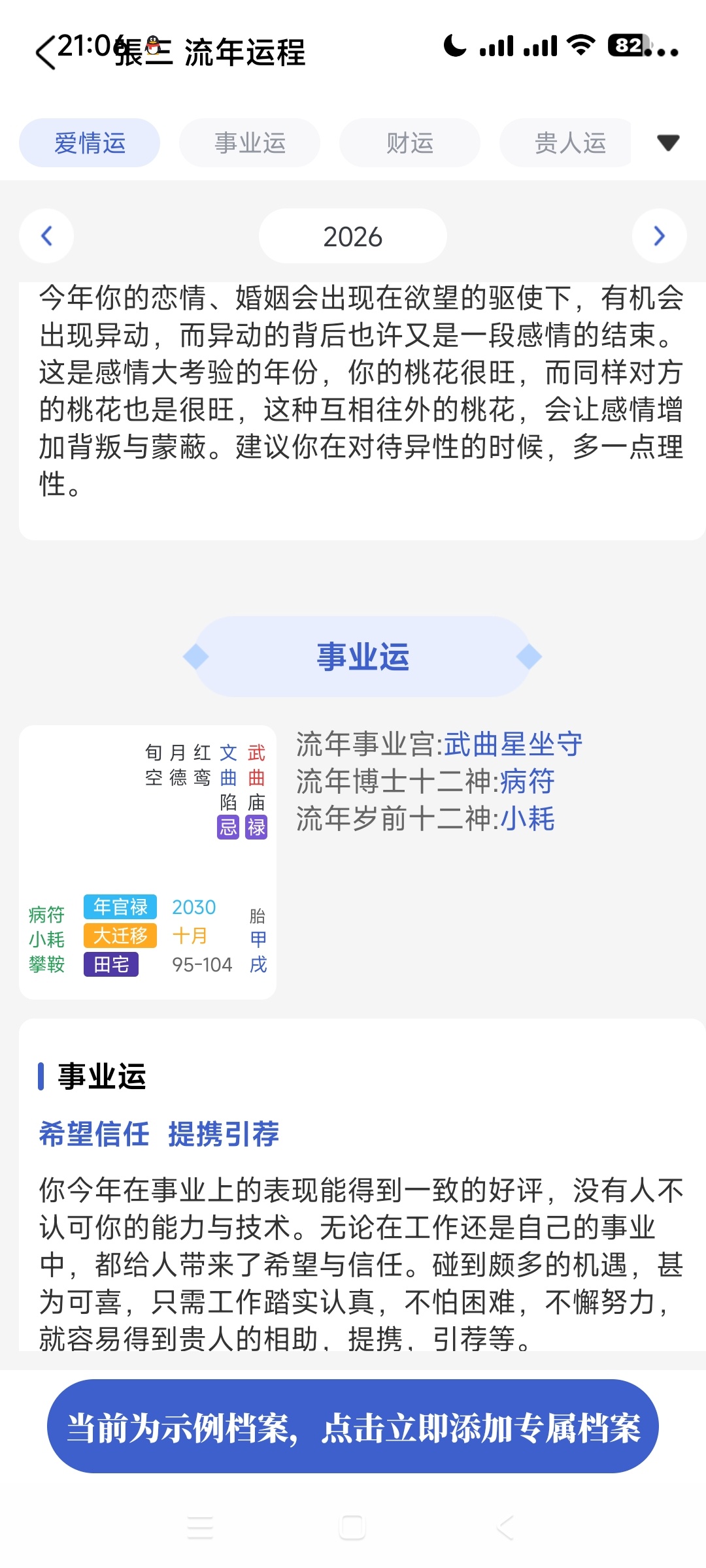The image size is (706, 1568).
Task: Tap the home circle in the navigation bar
Action: (x=351, y=1525)
